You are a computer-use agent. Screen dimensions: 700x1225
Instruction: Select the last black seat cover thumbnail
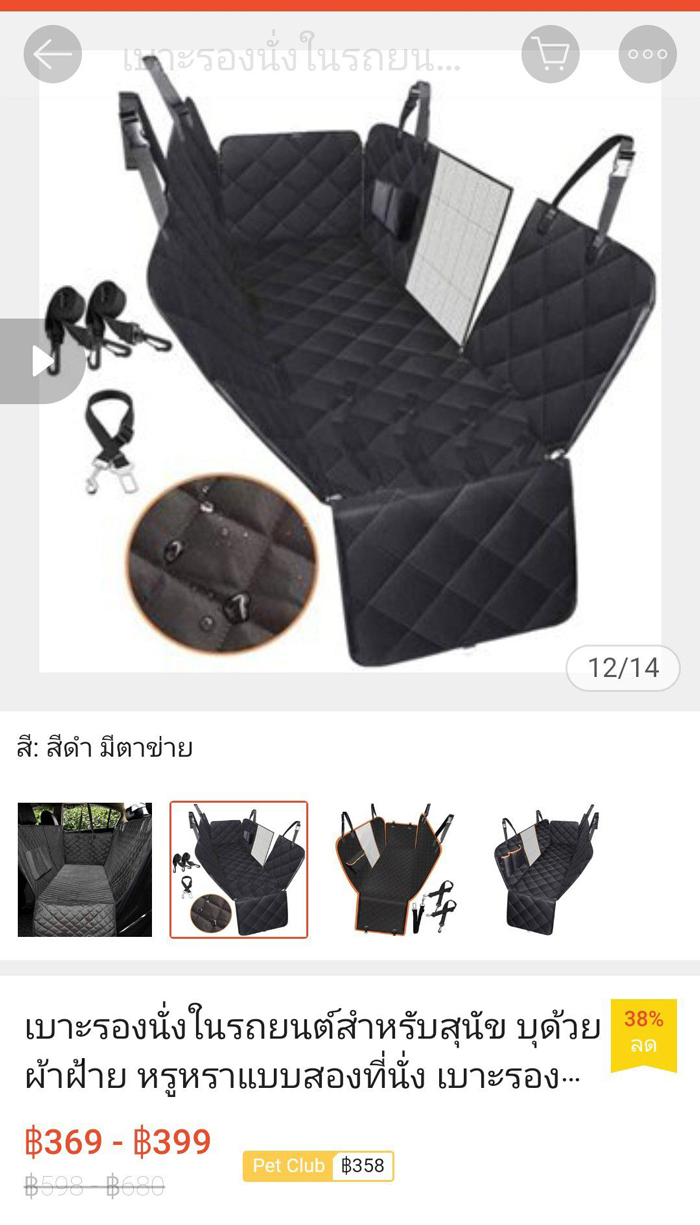[547, 869]
